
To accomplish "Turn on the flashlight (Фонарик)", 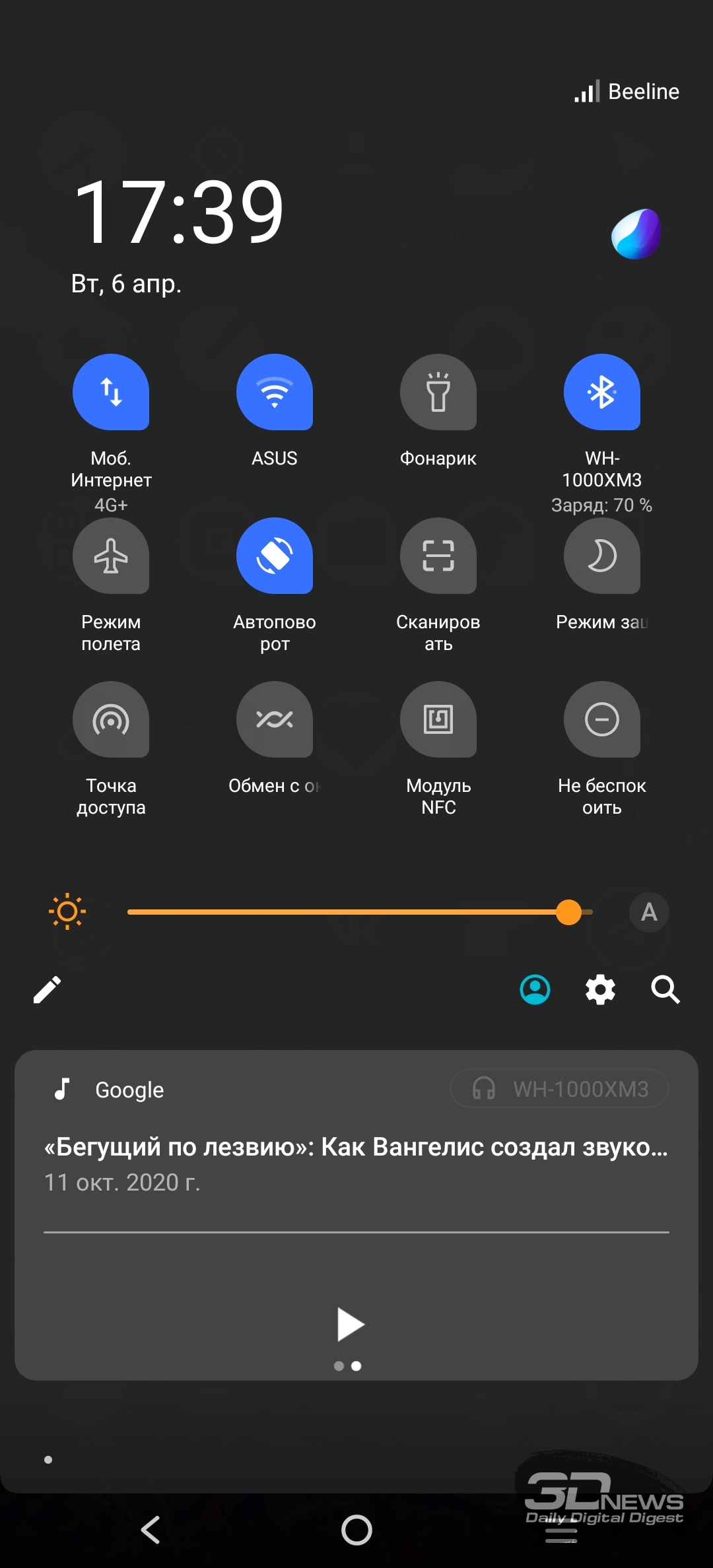I will point(438,392).
